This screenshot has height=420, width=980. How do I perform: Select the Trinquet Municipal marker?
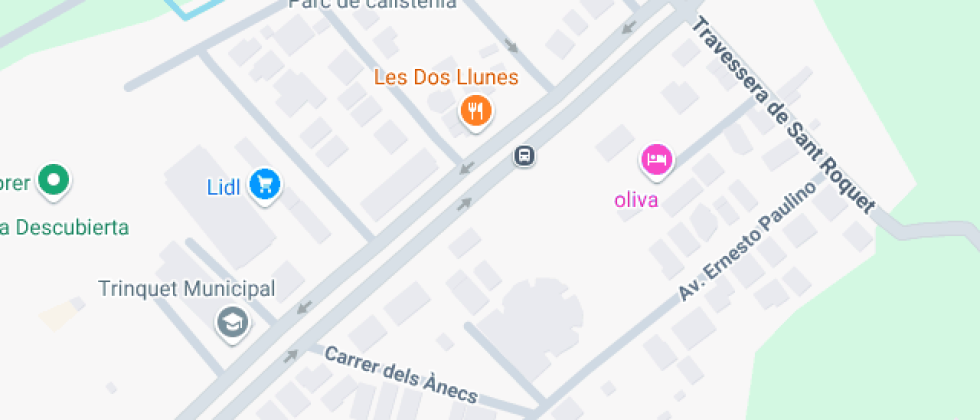click(232, 324)
